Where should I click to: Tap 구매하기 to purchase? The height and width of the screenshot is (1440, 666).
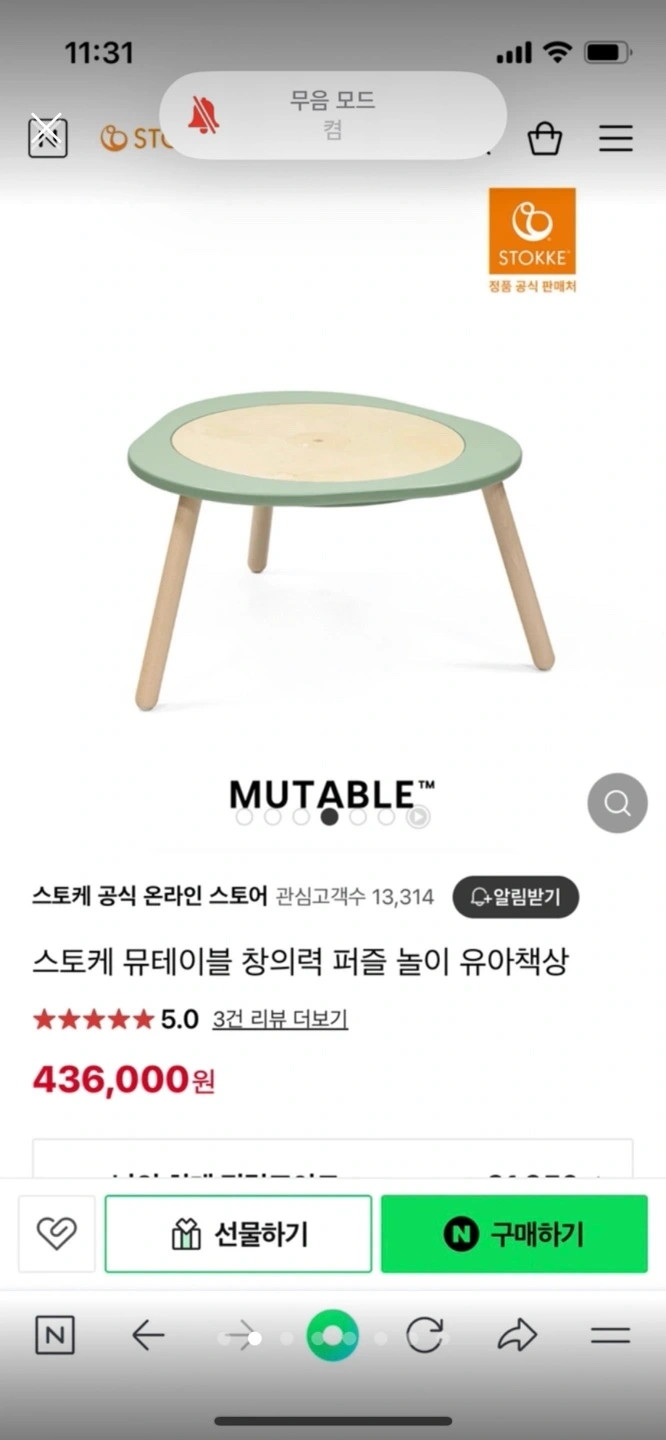coord(514,1234)
